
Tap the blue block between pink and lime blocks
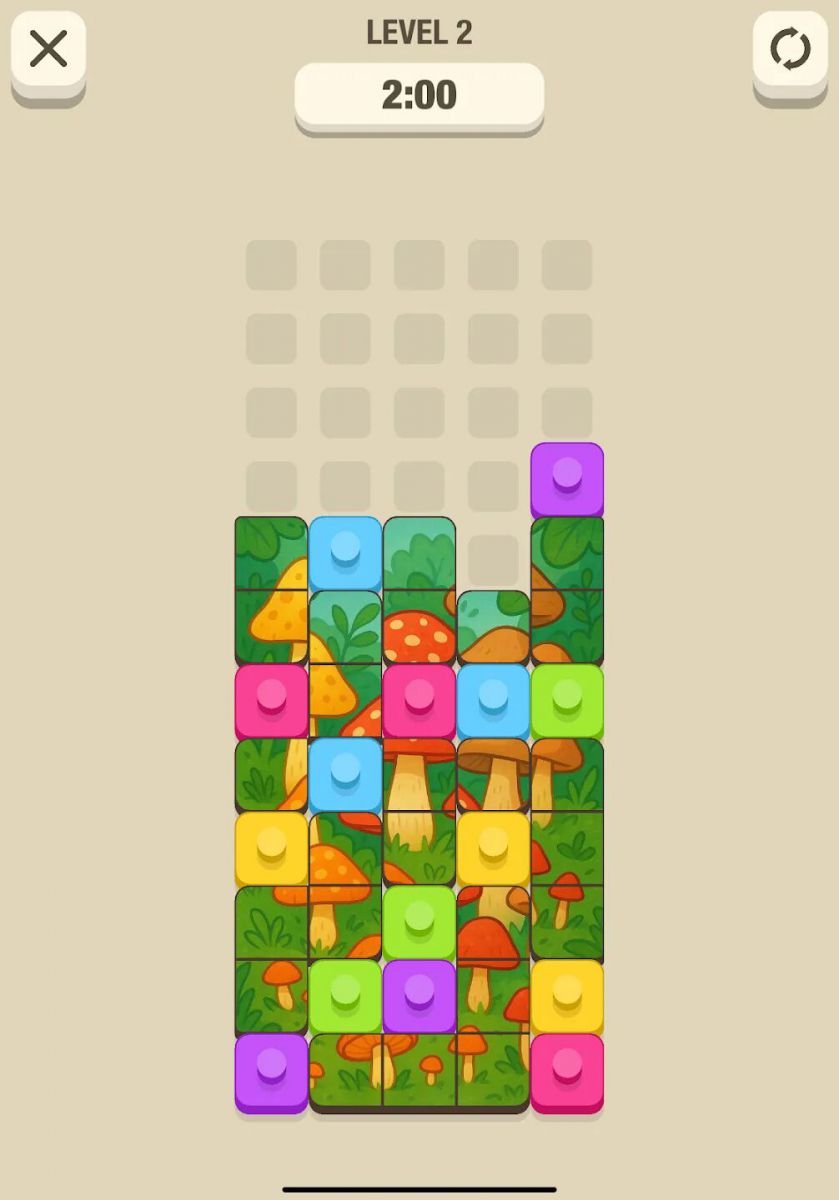(493, 700)
